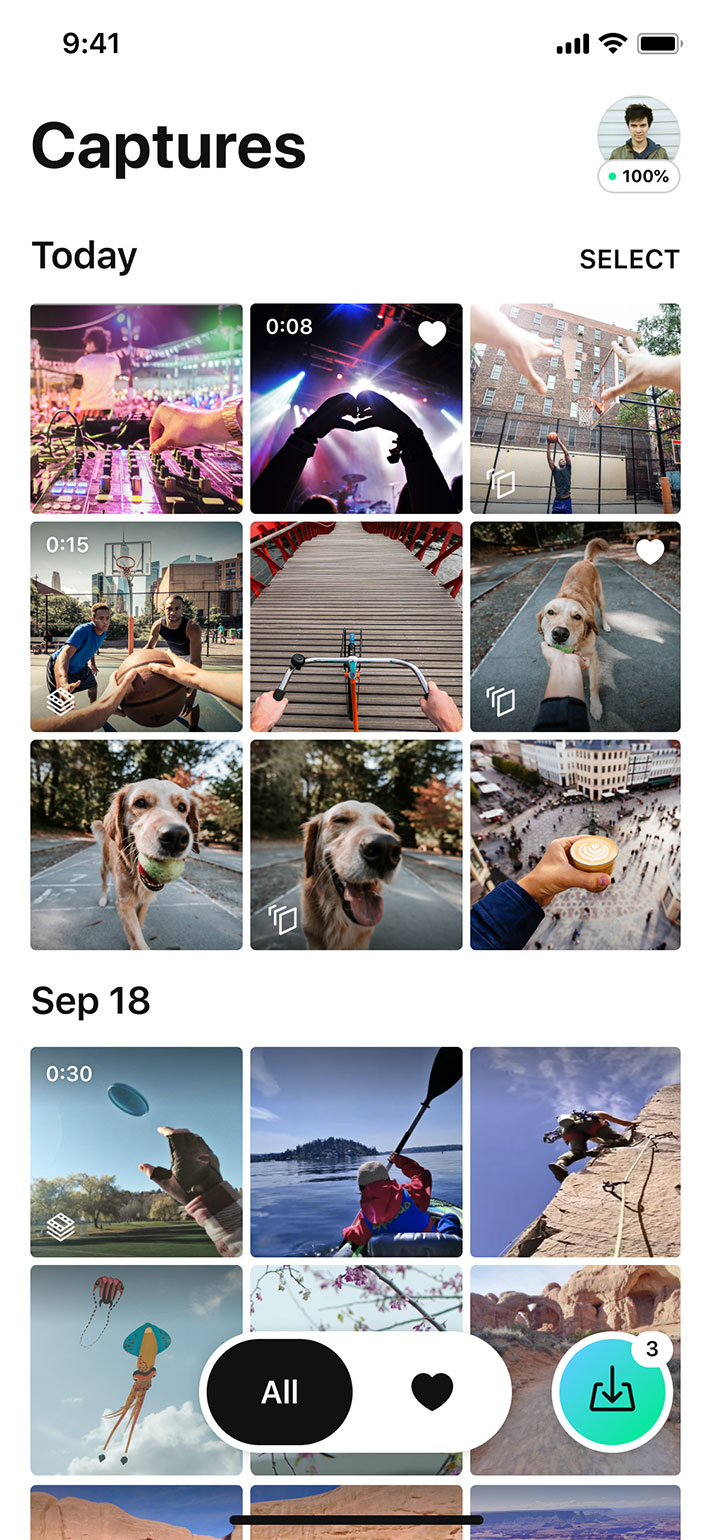Open the dog close-up with tongue out
This screenshot has width=711, height=1540.
356,845
